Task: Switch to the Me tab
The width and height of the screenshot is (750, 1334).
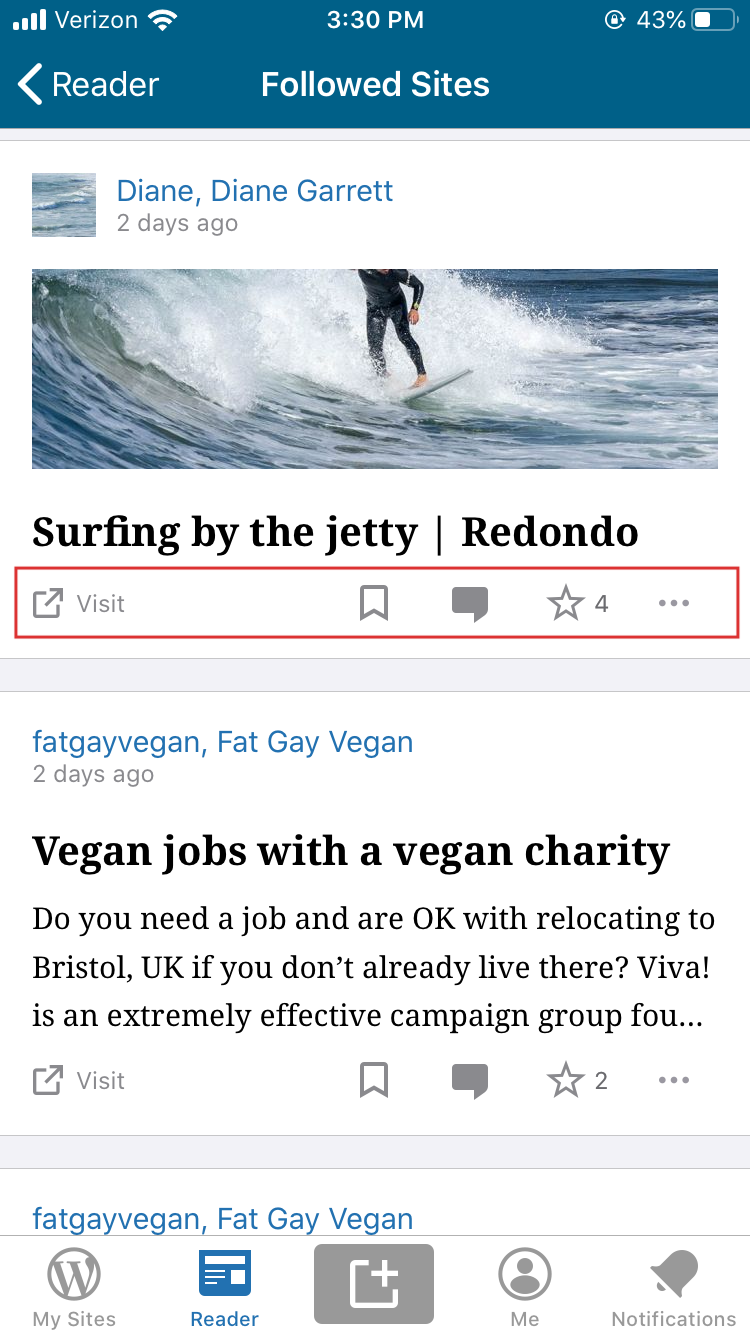Action: [525, 1287]
